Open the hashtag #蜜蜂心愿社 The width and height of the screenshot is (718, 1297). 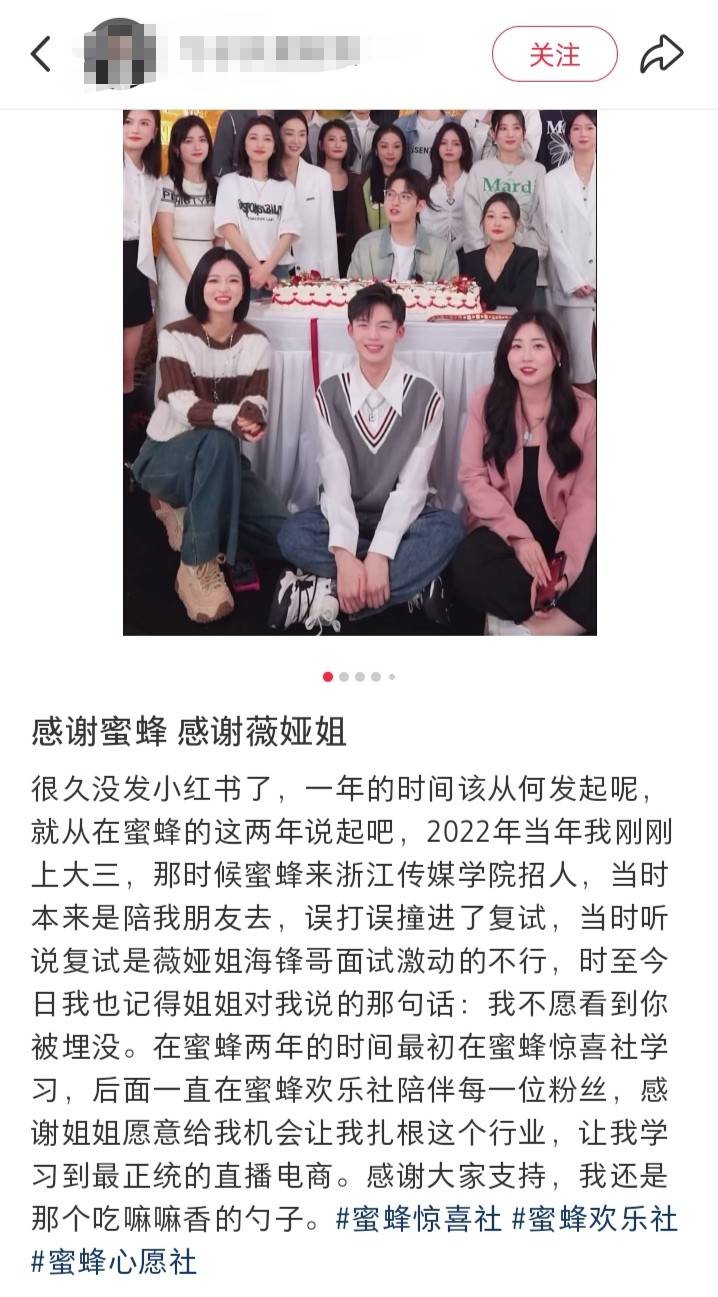coord(113,1261)
